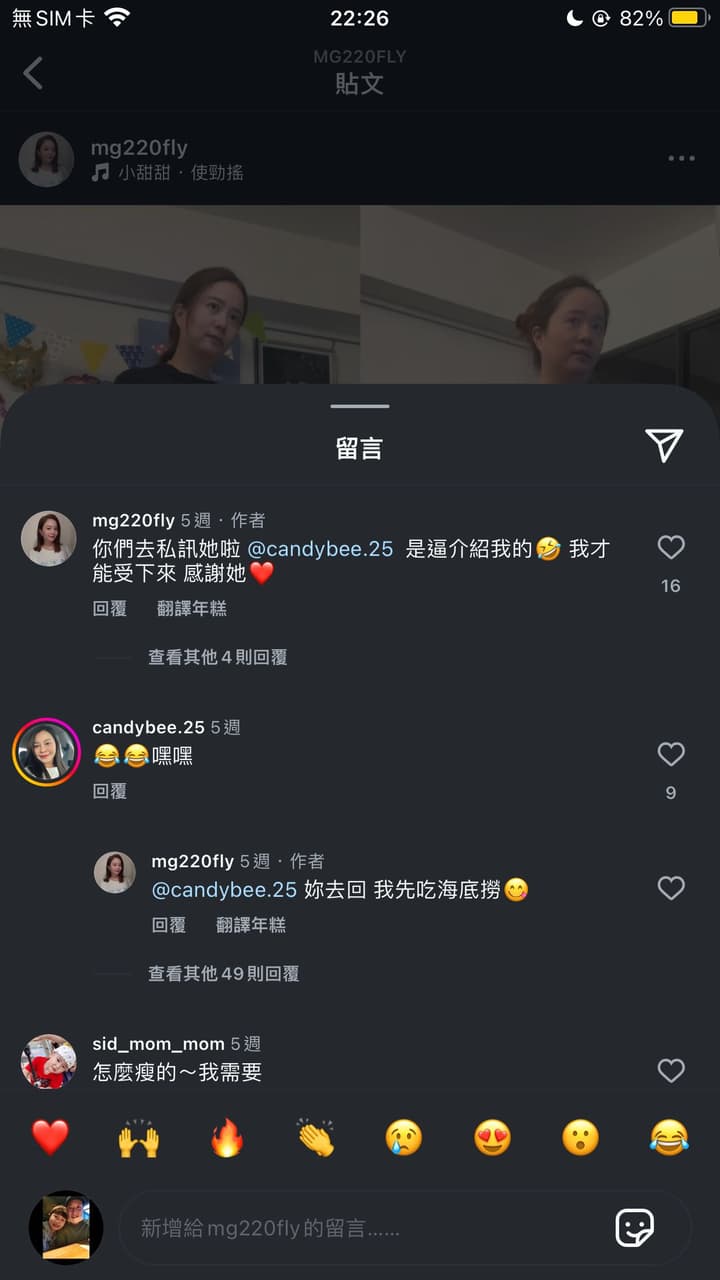
Task: Tap the back arrow to leave the post
Action: click(33, 73)
